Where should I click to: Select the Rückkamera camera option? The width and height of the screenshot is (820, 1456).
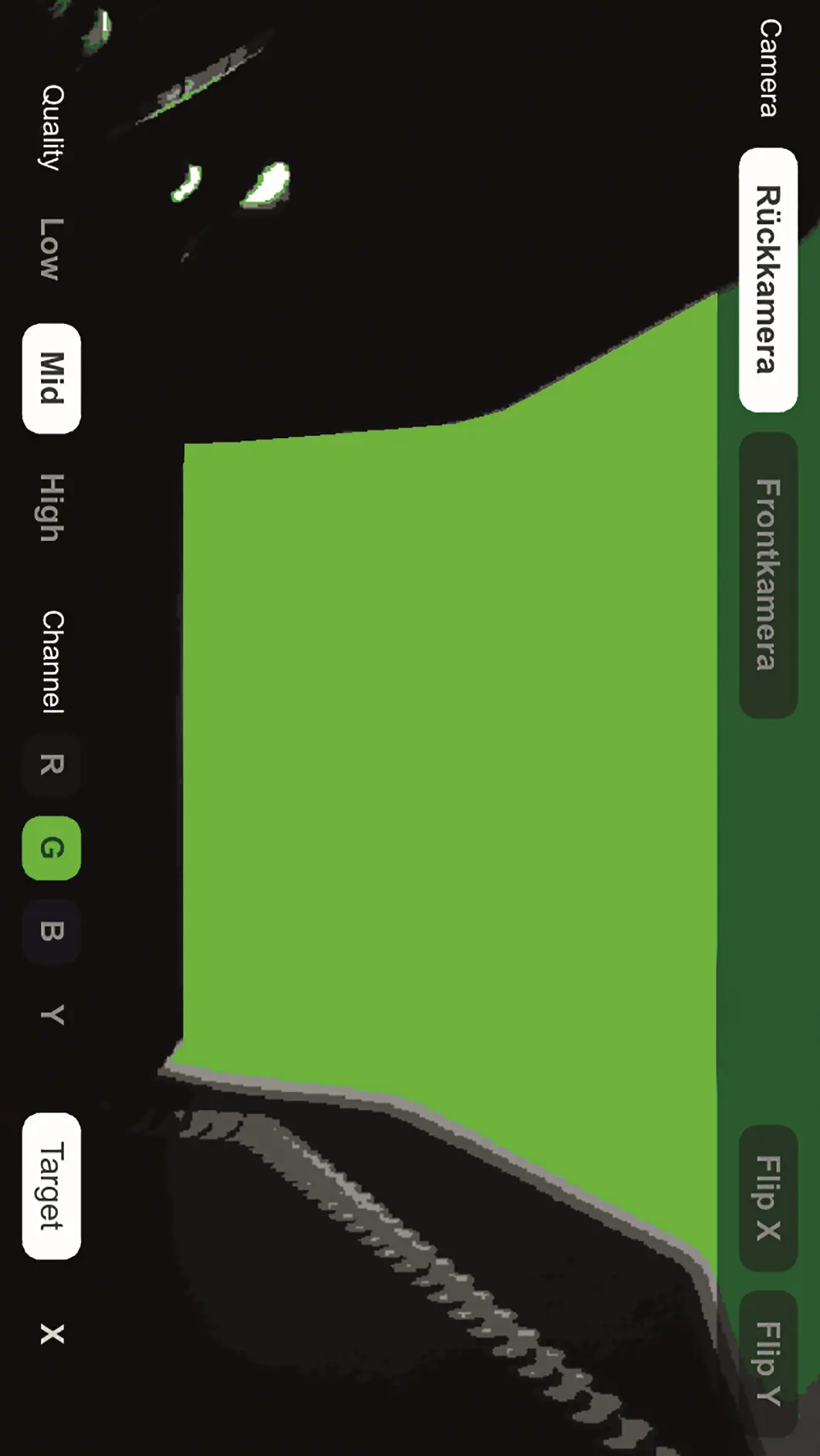[768, 279]
